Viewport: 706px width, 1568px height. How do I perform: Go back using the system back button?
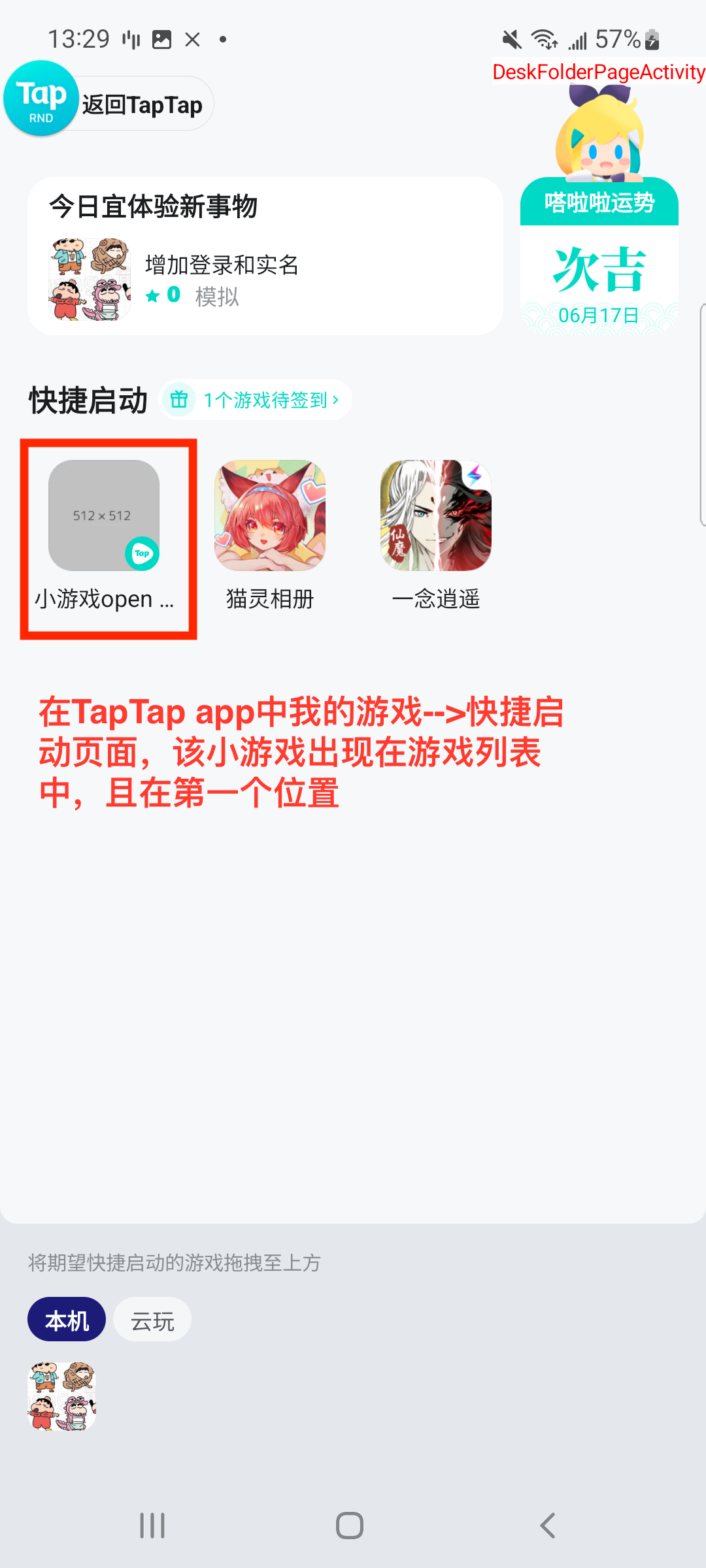[548, 1526]
